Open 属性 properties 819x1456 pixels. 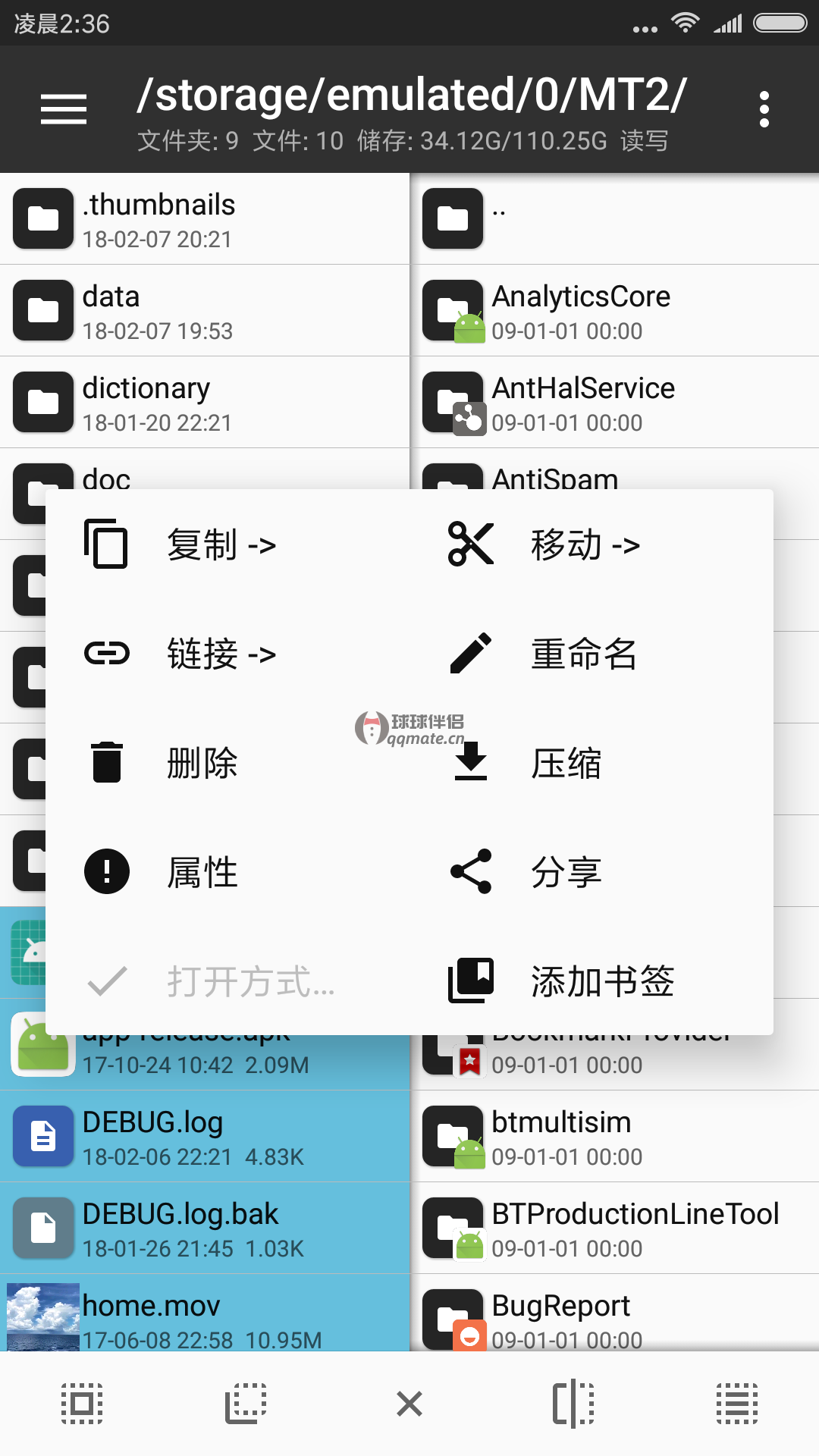point(202,872)
